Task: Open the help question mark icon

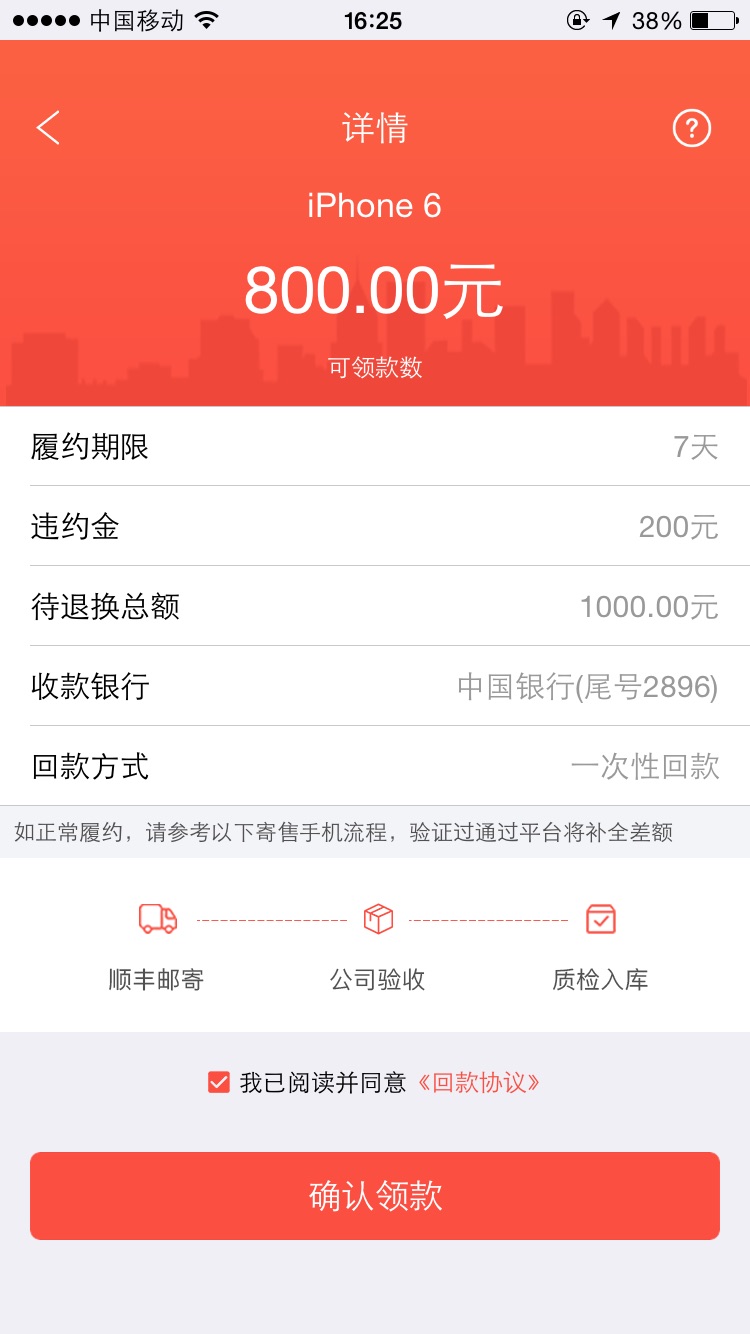Action: [691, 128]
